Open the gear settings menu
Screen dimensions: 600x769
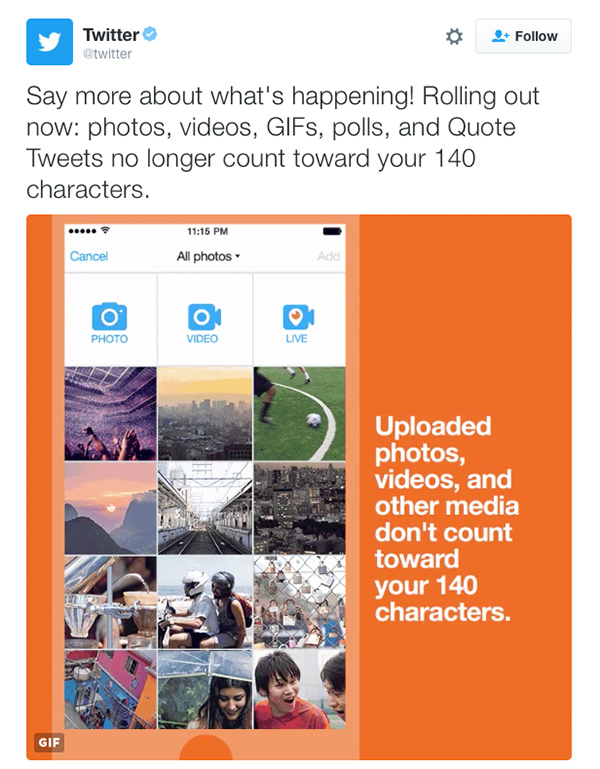pos(454,36)
